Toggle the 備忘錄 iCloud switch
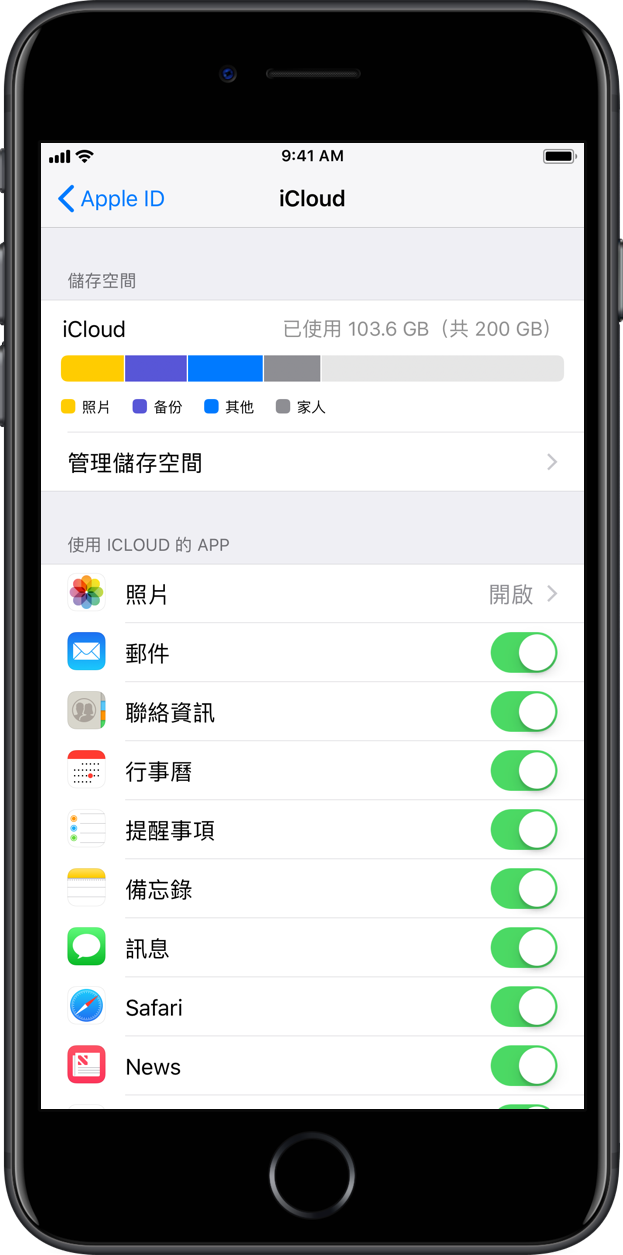 524,889
